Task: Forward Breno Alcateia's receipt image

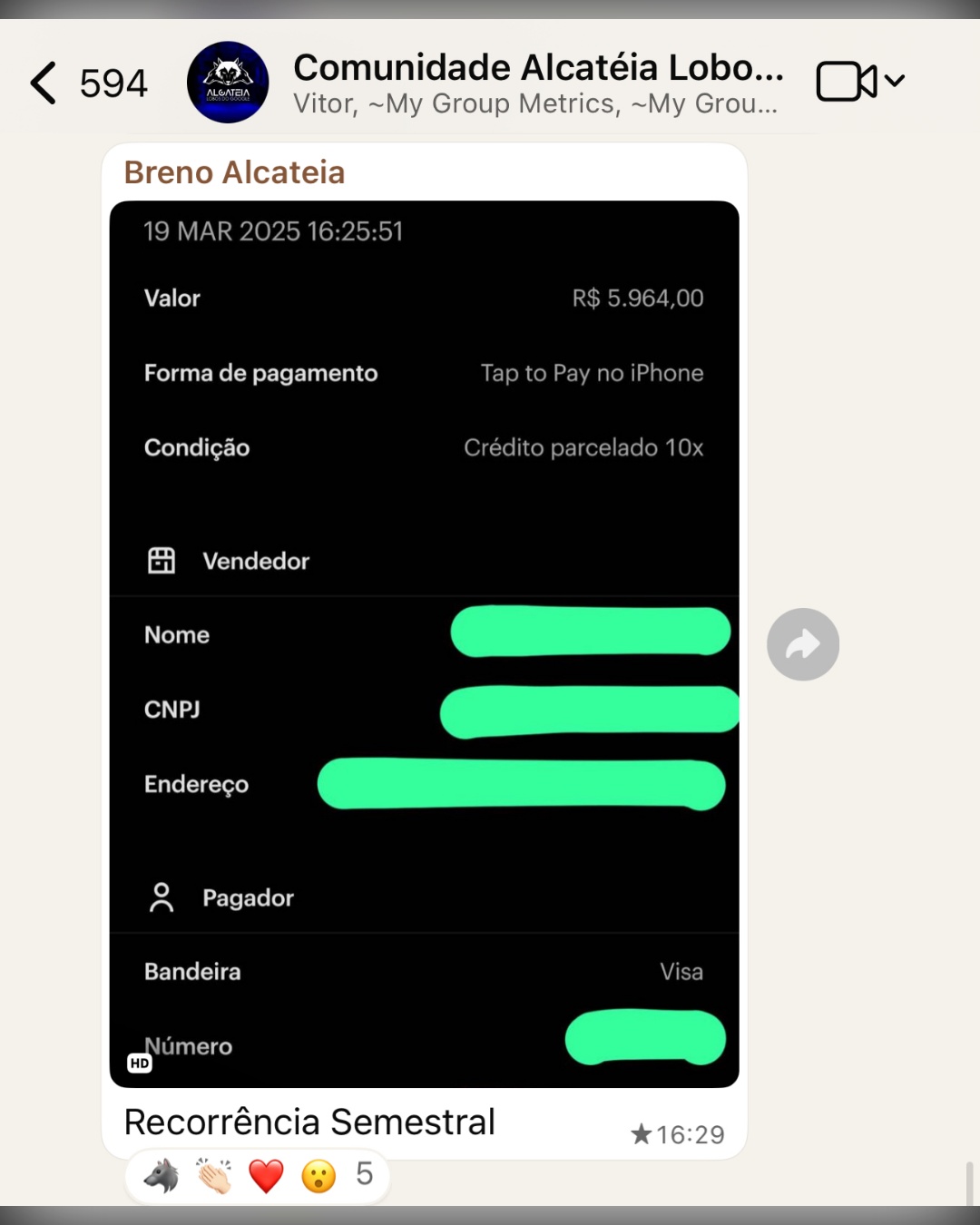Action: (x=802, y=644)
